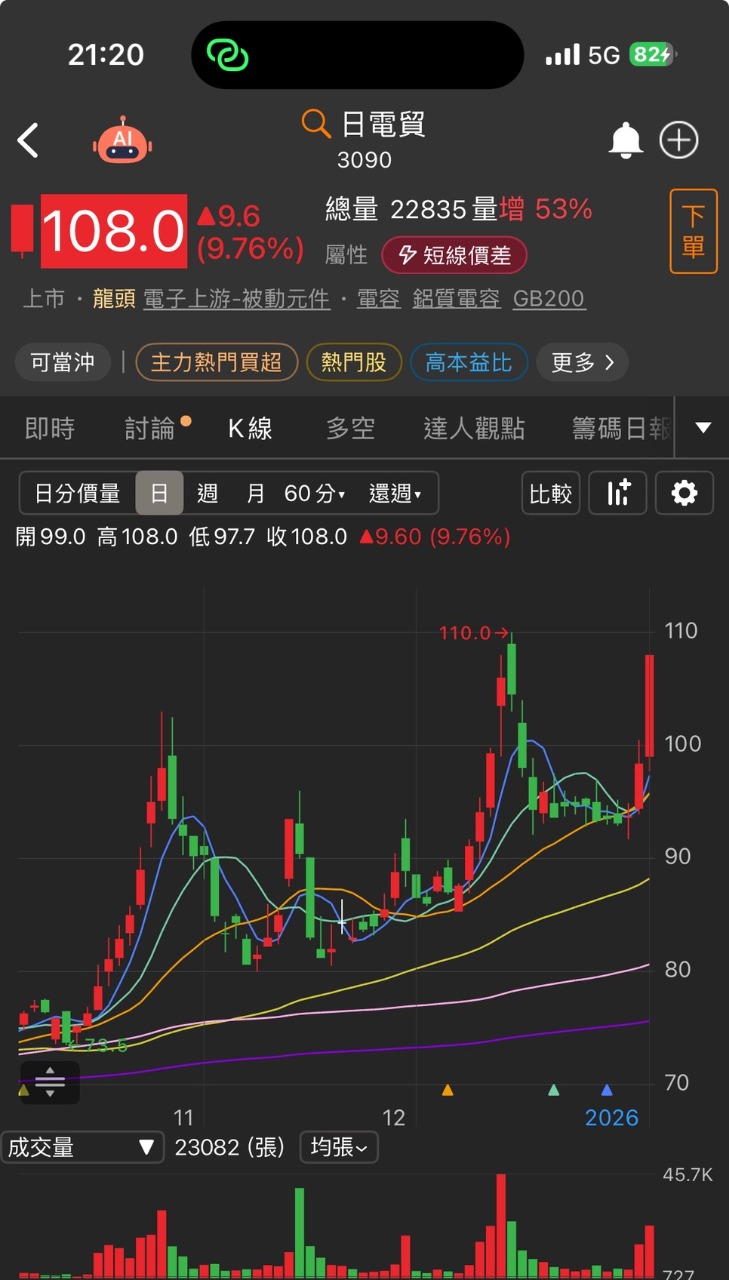Tap the 下單 order button

(693, 231)
